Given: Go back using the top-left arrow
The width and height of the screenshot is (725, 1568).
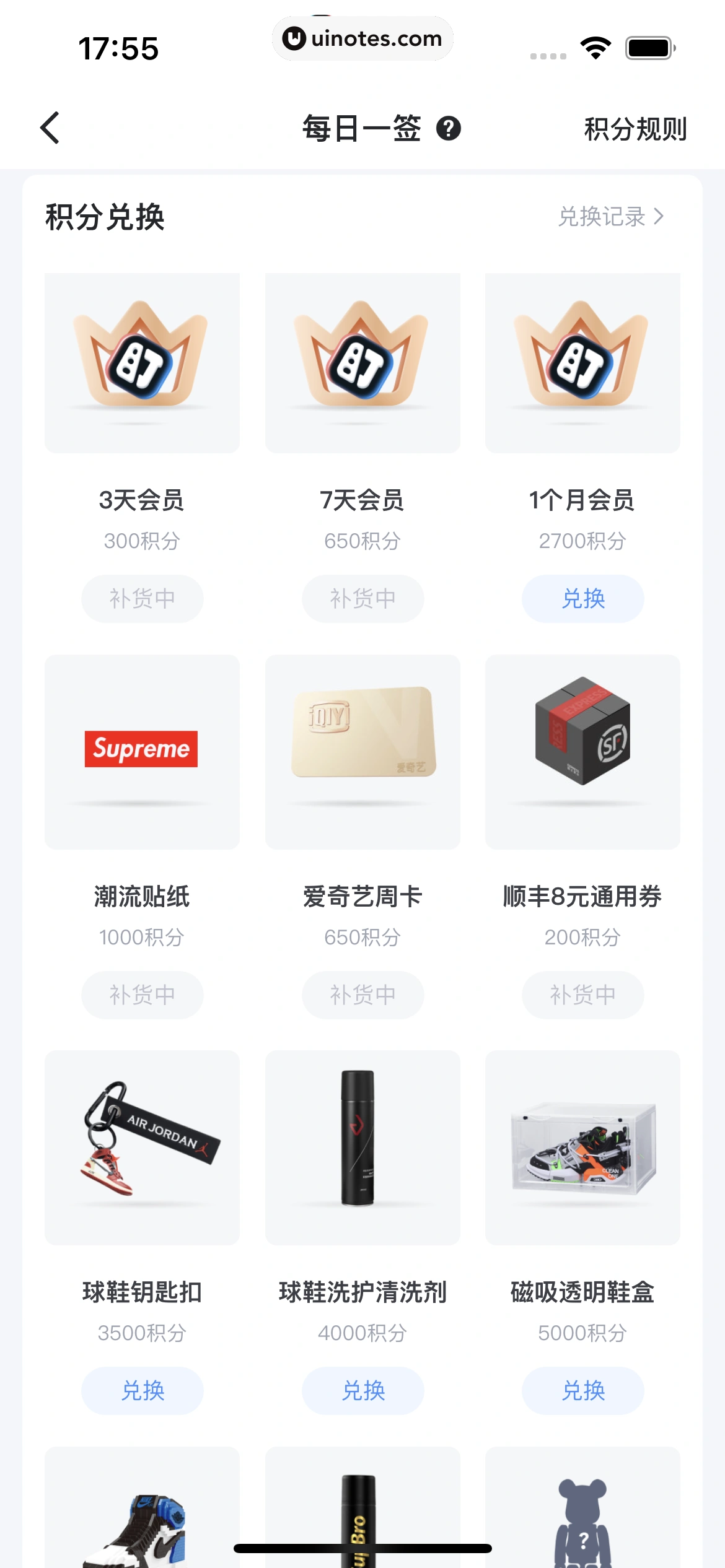Looking at the screenshot, I should click(50, 128).
